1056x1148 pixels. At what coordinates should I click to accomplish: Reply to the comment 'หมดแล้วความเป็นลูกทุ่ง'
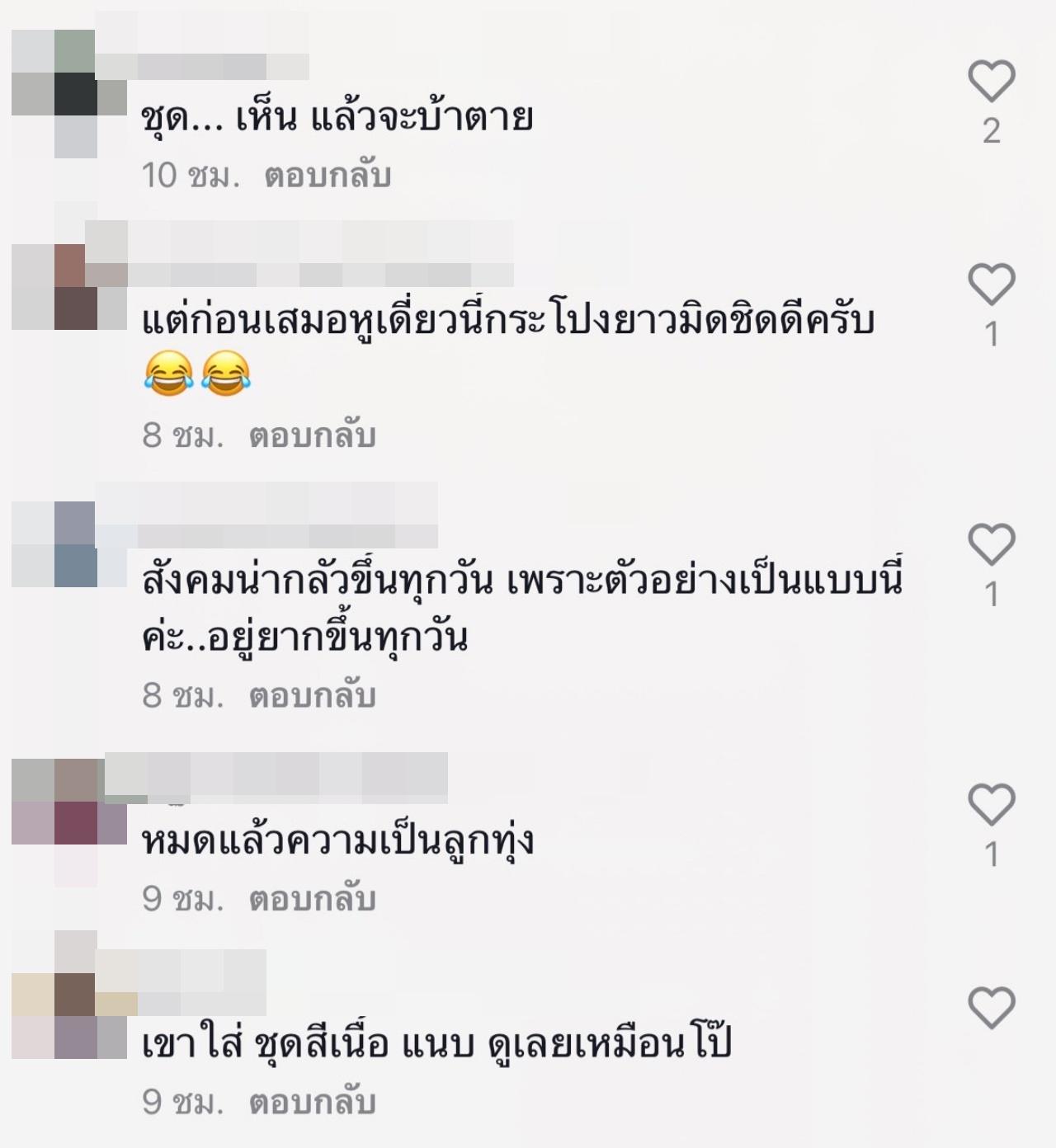point(313,899)
